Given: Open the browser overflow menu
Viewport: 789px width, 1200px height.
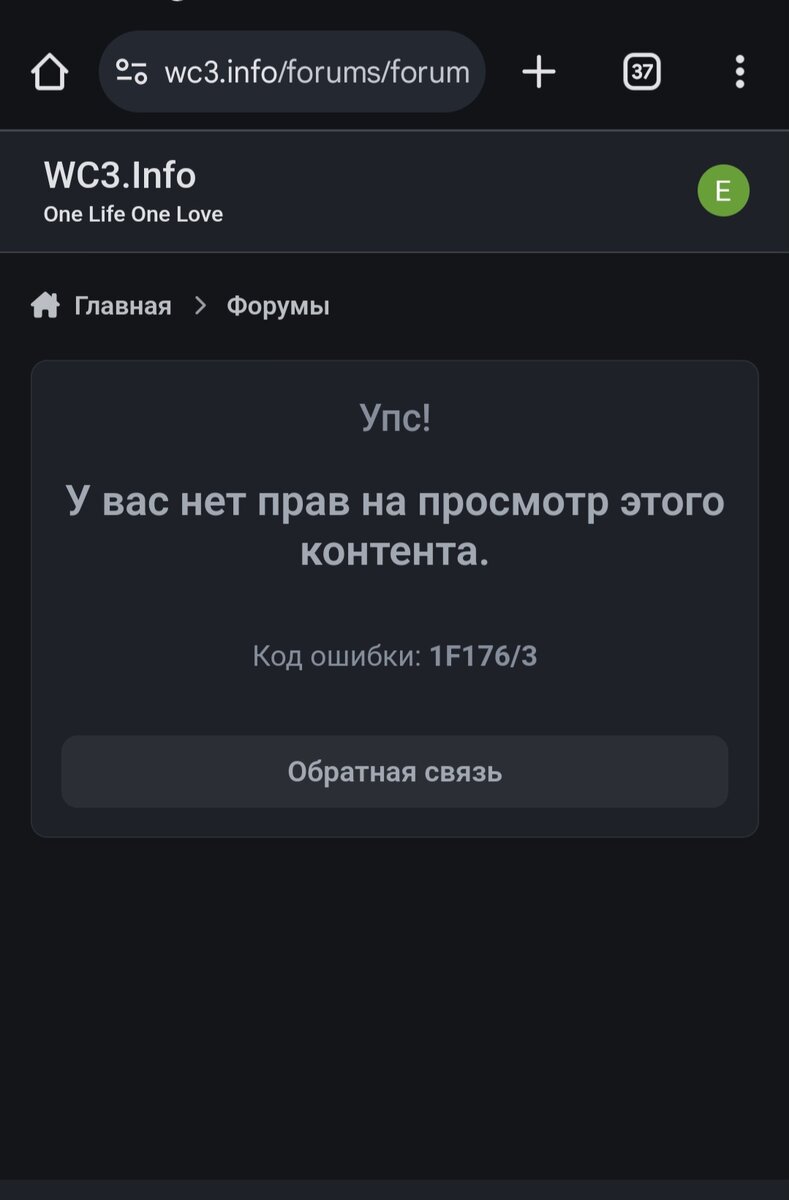Looking at the screenshot, I should [x=739, y=72].
